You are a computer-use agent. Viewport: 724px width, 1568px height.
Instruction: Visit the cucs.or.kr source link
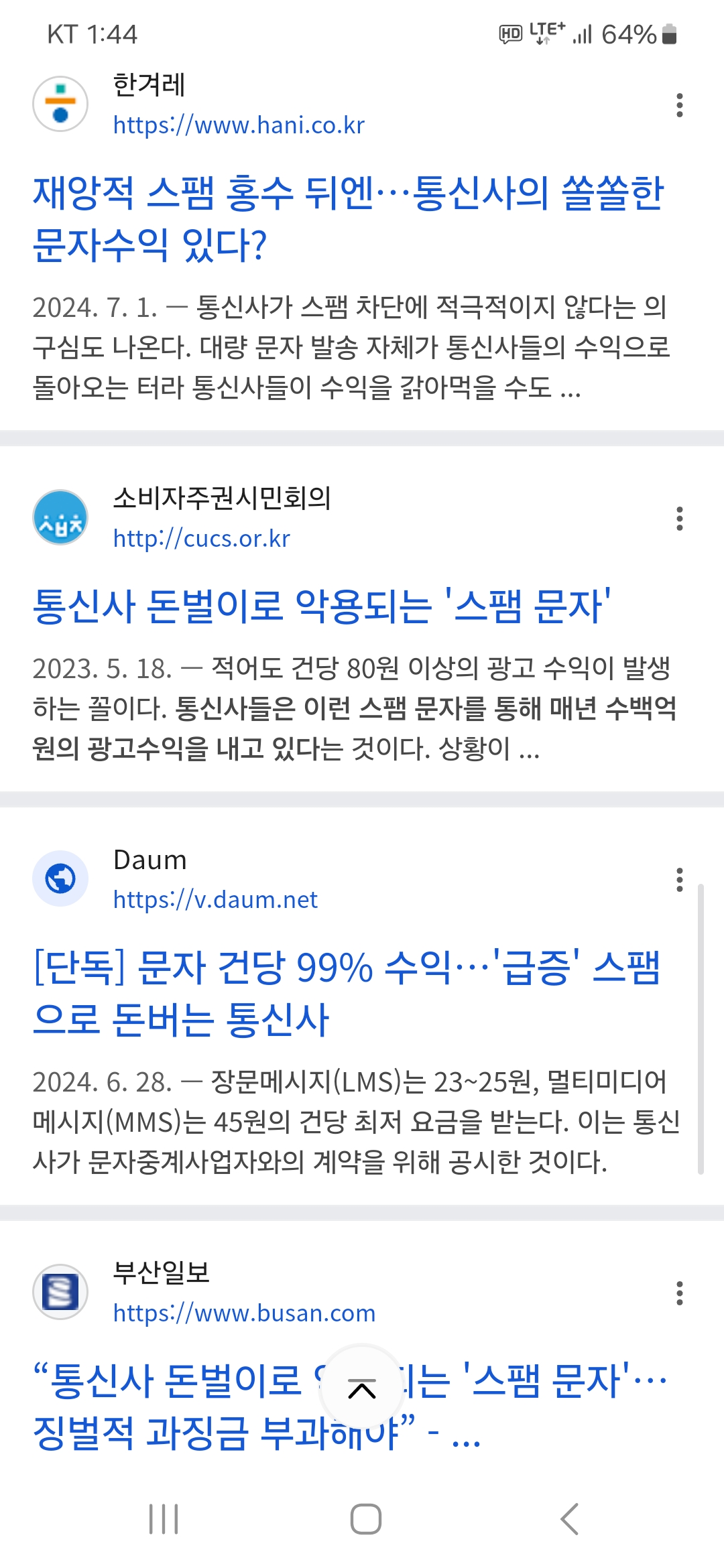tap(201, 539)
